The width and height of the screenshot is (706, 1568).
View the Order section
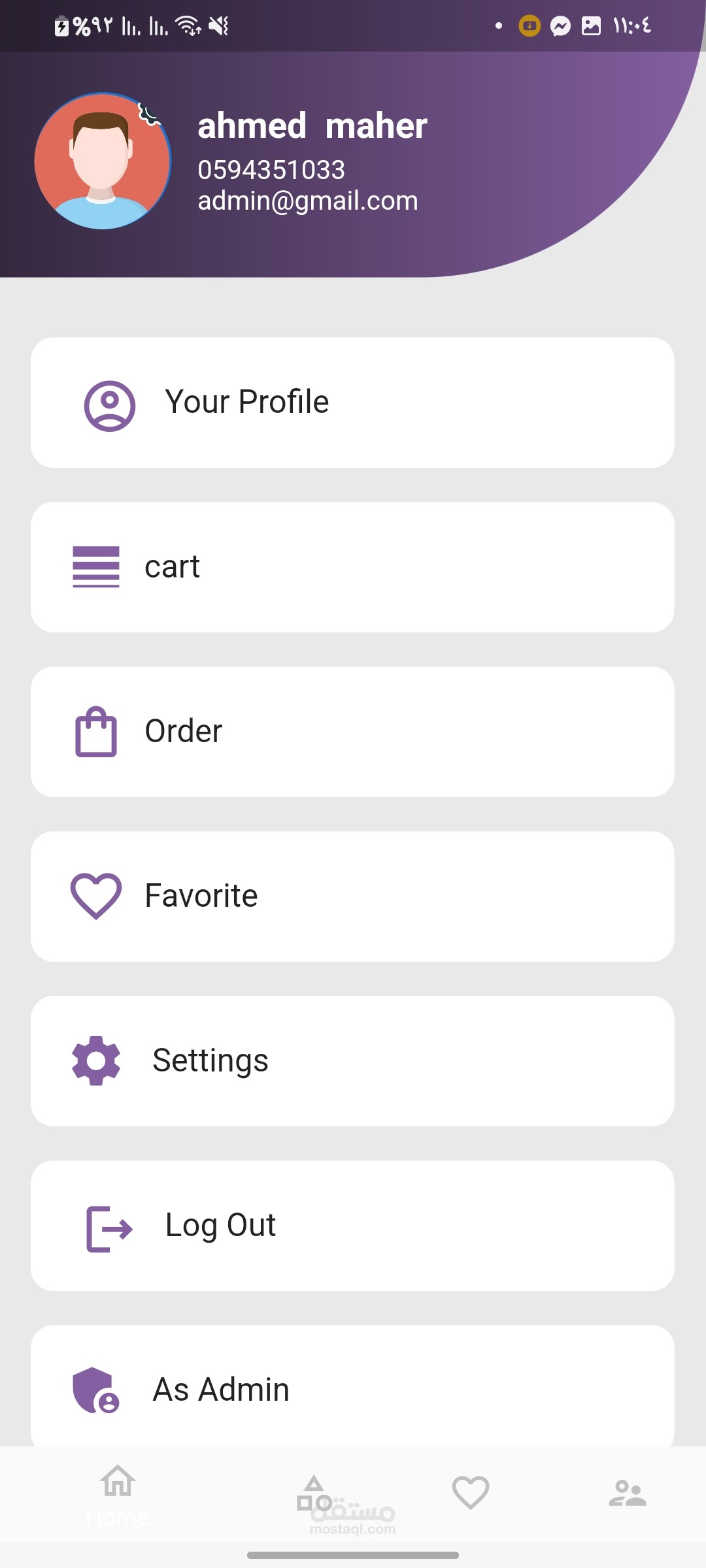(352, 732)
